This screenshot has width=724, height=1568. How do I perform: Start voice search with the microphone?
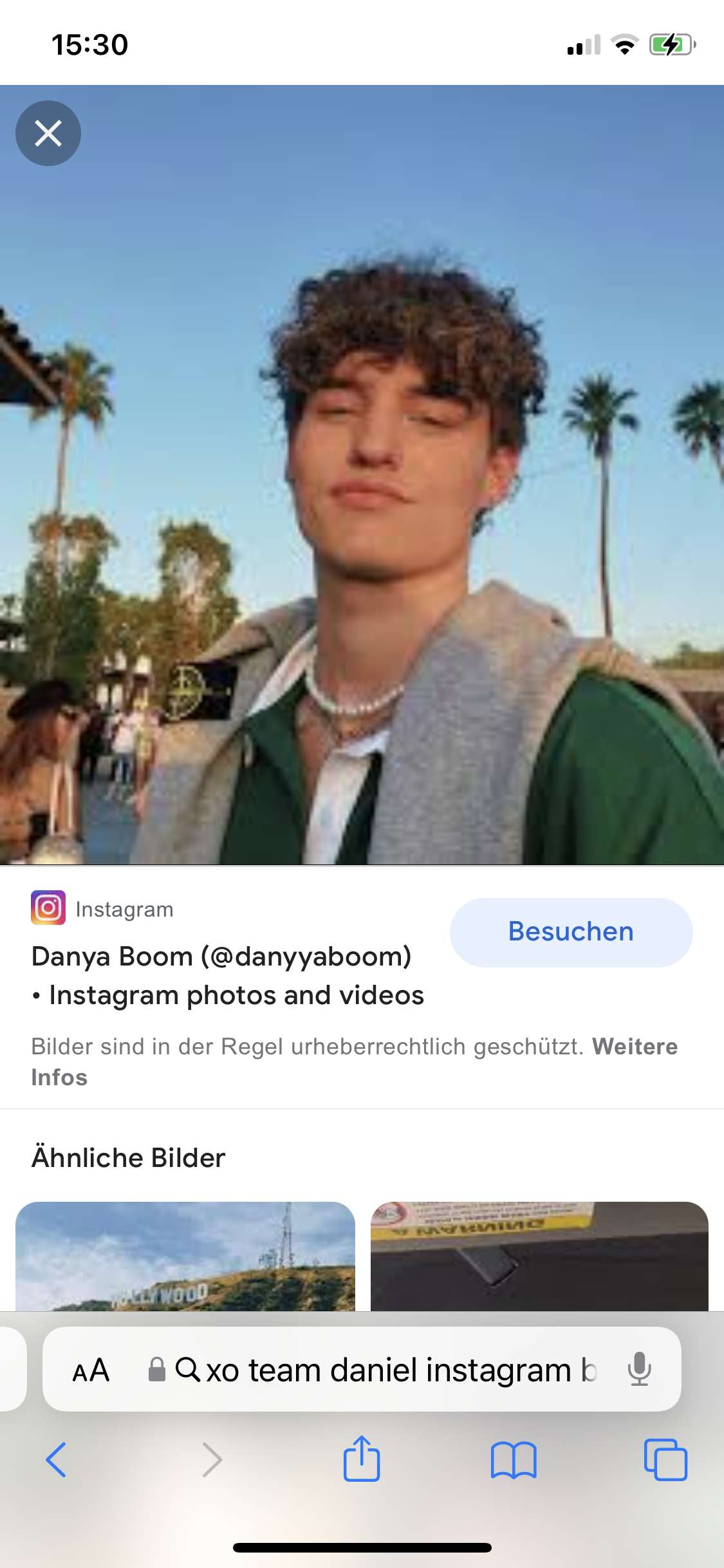coord(639,1368)
